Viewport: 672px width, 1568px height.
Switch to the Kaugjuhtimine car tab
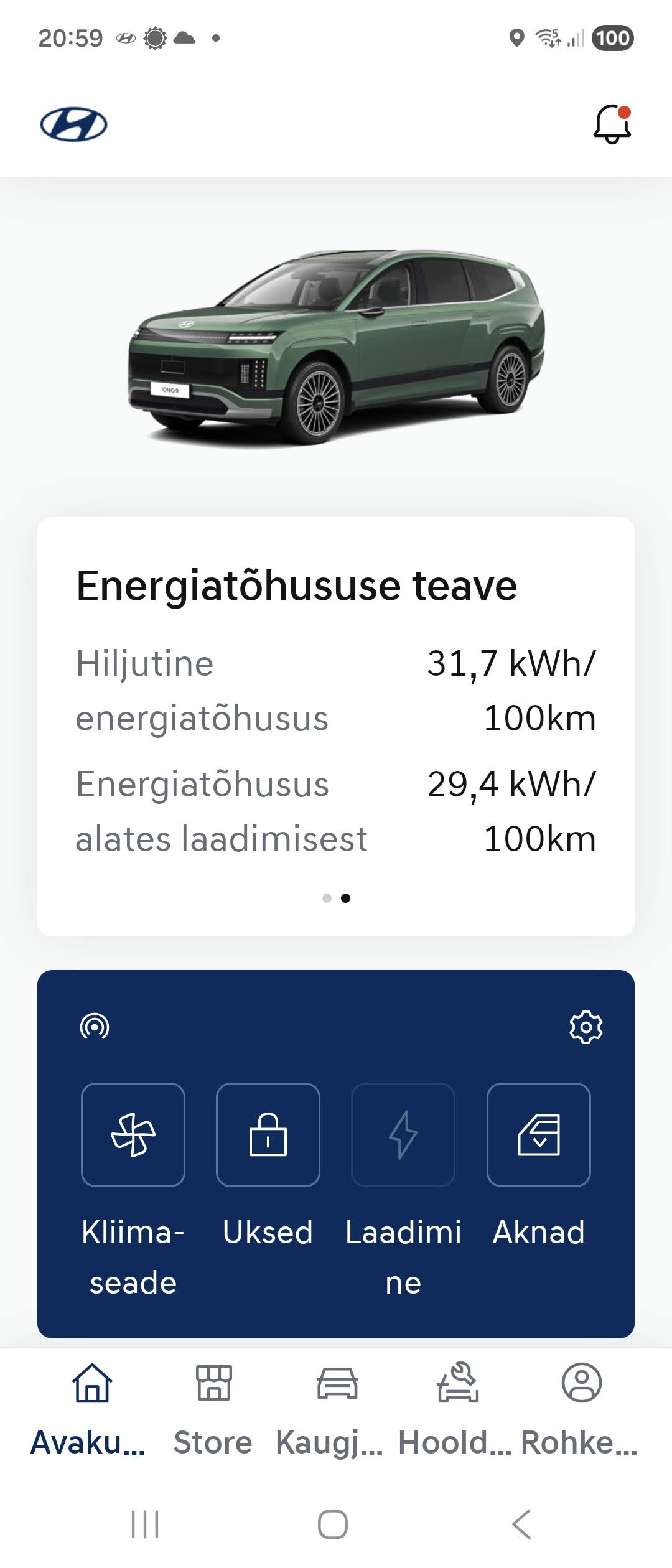point(337,1407)
